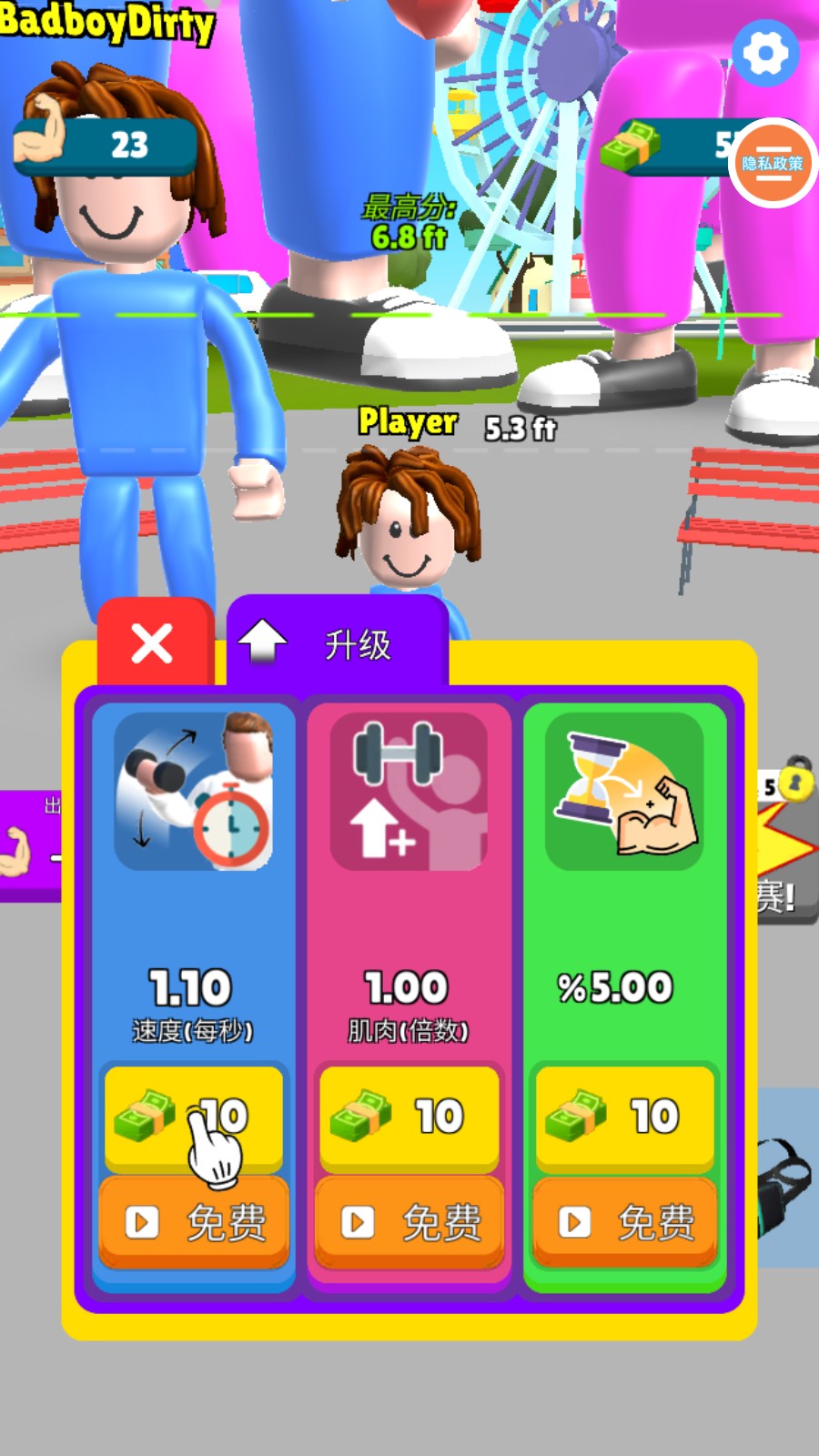Open the settings gear

pos(765,54)
